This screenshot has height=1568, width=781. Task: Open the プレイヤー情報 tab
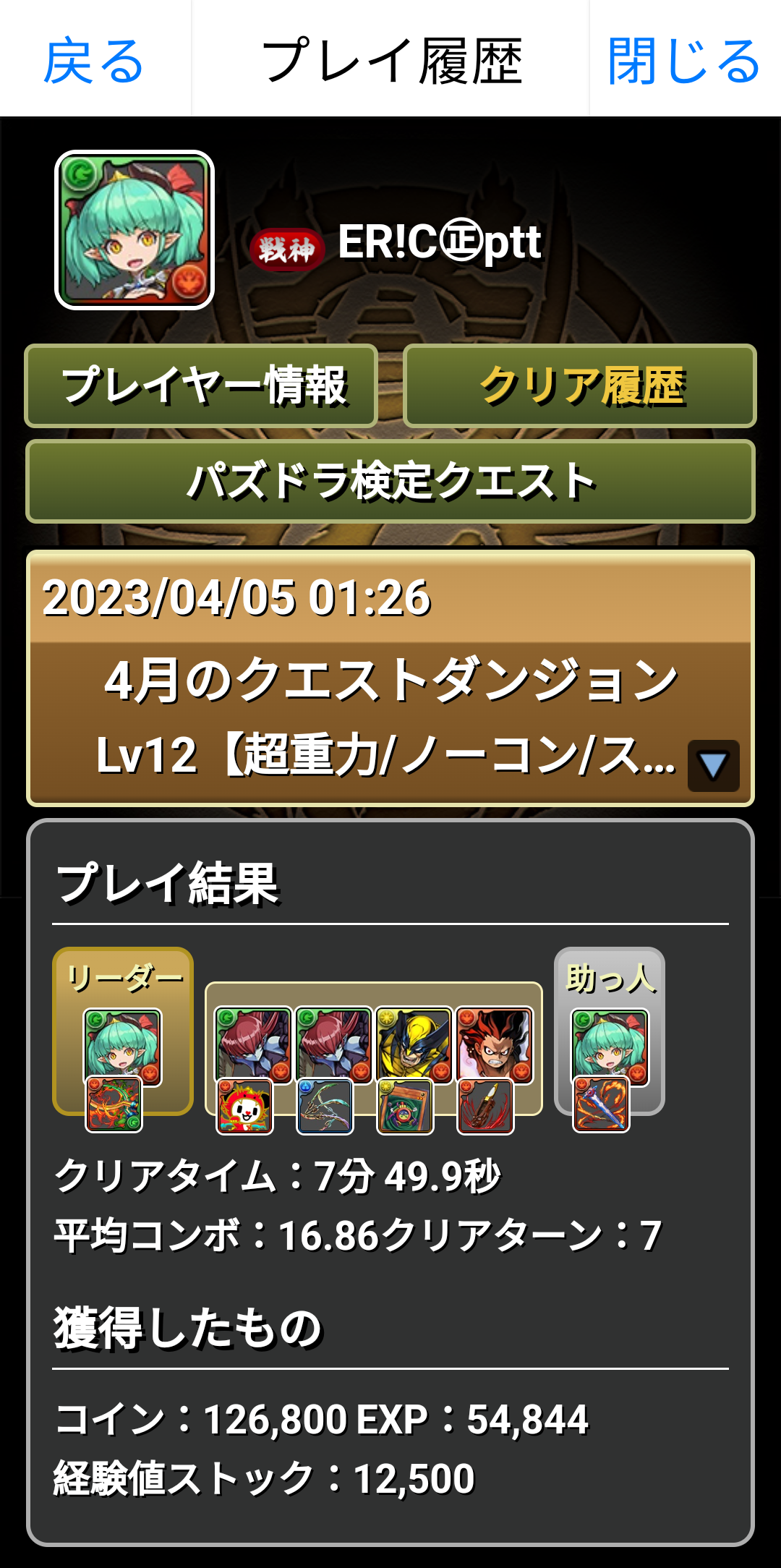pyautogui.click(x=202, y=385)
